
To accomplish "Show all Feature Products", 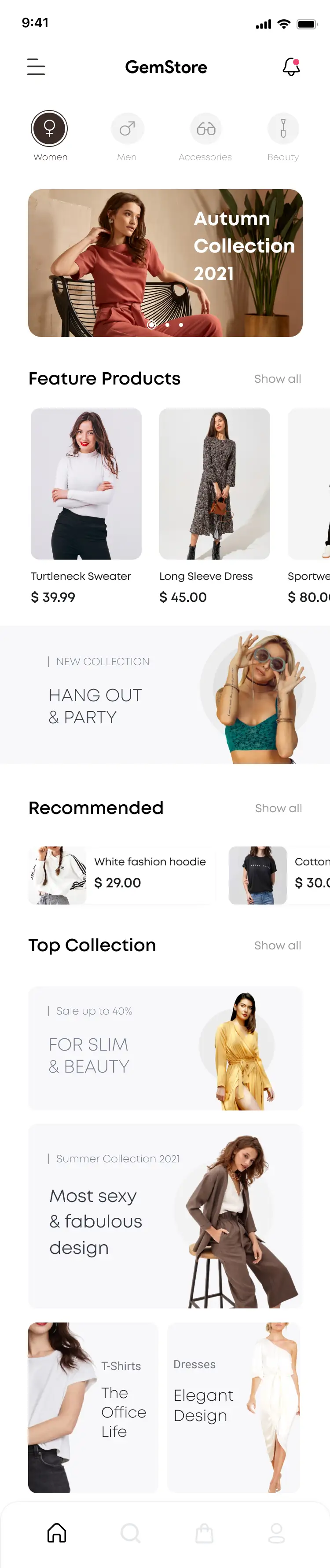I will [x=278, y=379].
